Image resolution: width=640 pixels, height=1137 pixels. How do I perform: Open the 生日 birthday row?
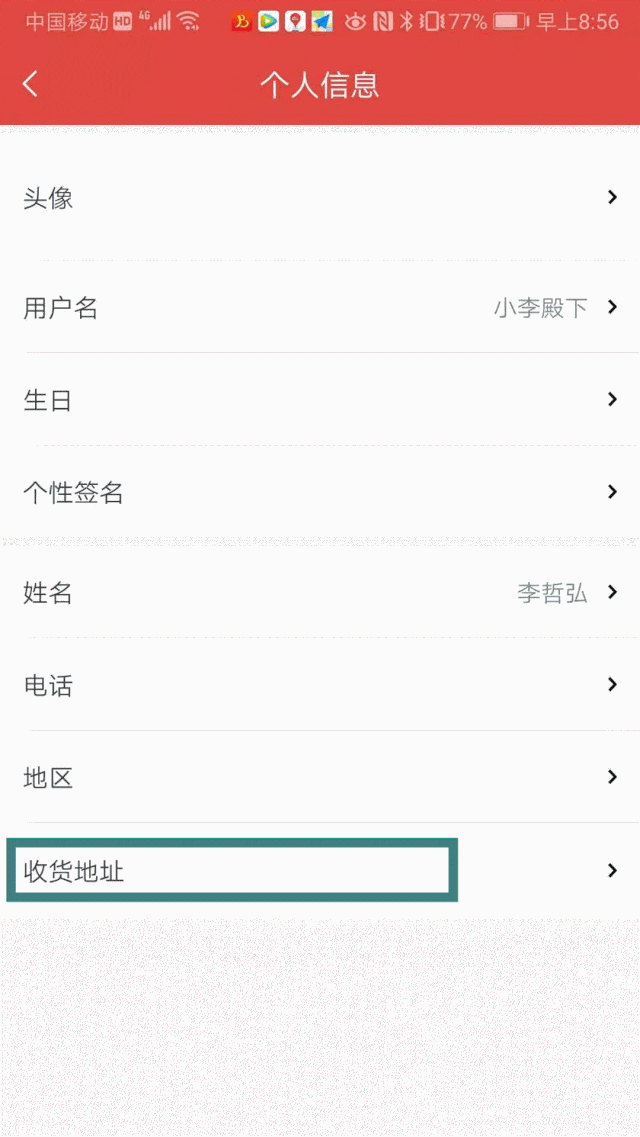pyautogui.click(x=320, y=400)
